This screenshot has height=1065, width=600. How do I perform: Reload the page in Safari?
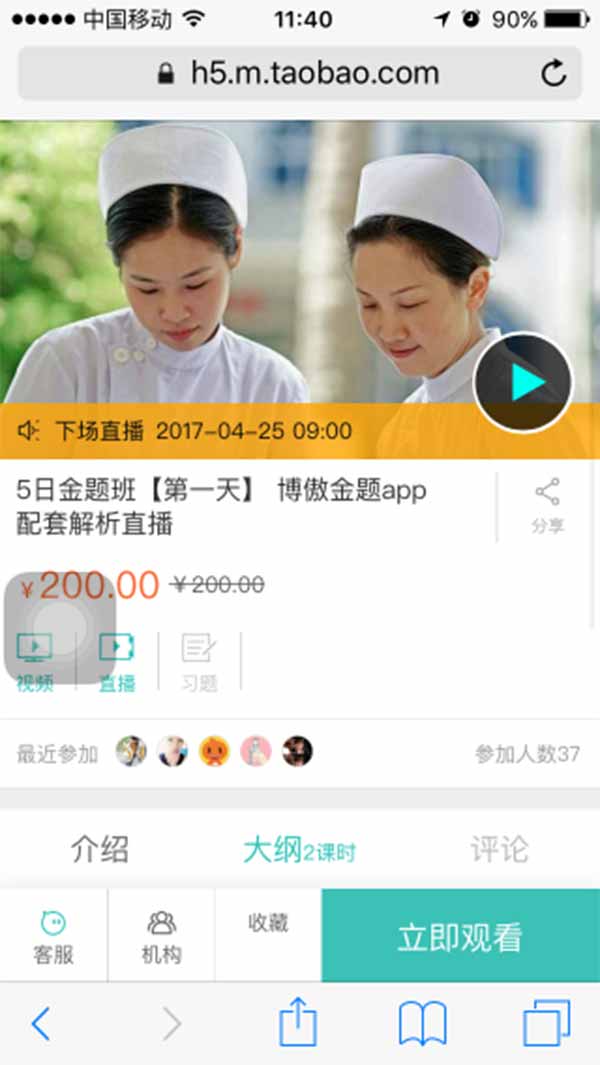tap(553, 73)
